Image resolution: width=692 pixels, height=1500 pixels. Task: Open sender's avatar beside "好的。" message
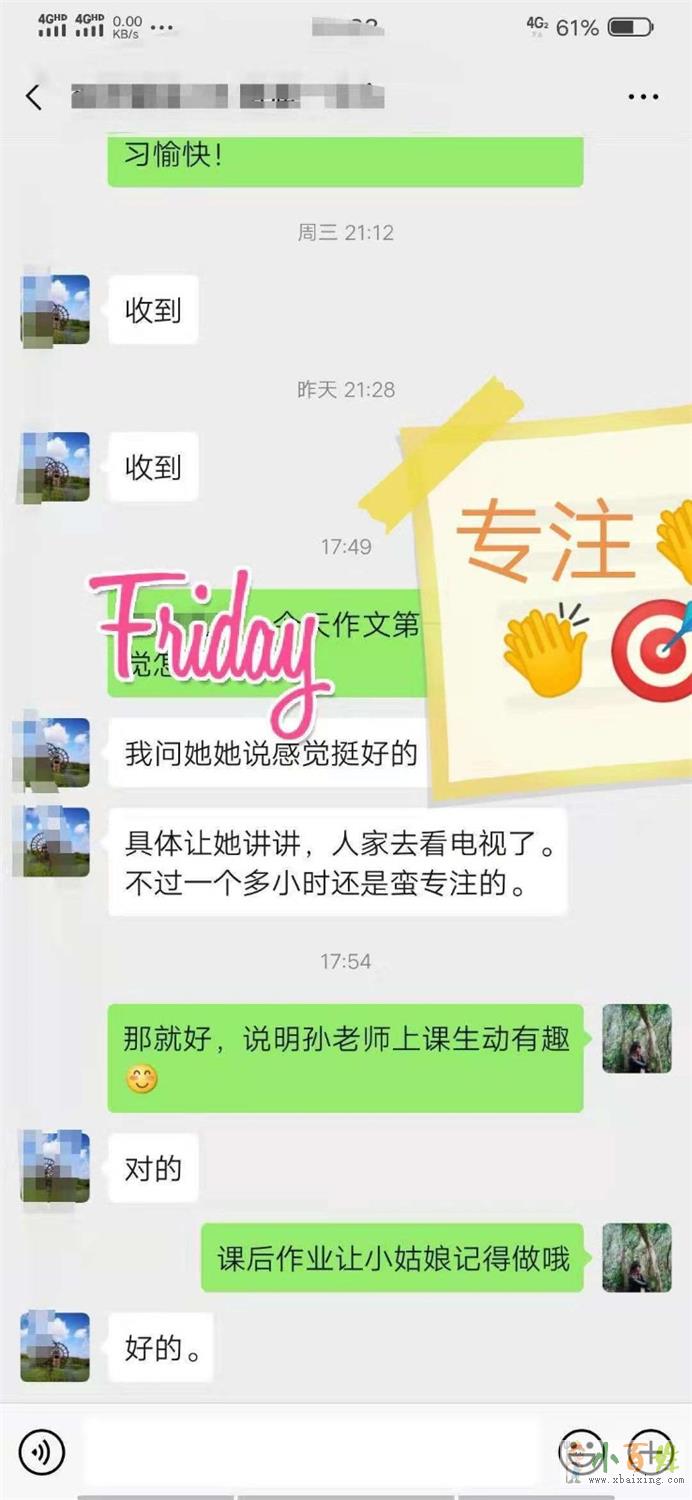pos(56,1347)
